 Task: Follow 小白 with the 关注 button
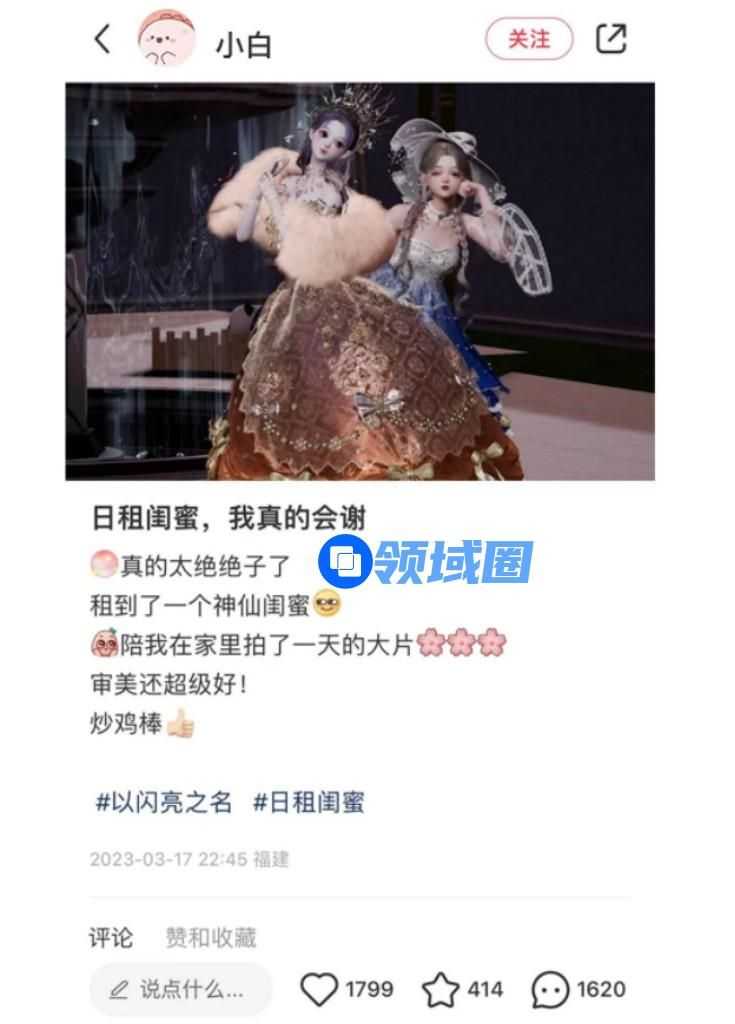(x=529, y=39)
